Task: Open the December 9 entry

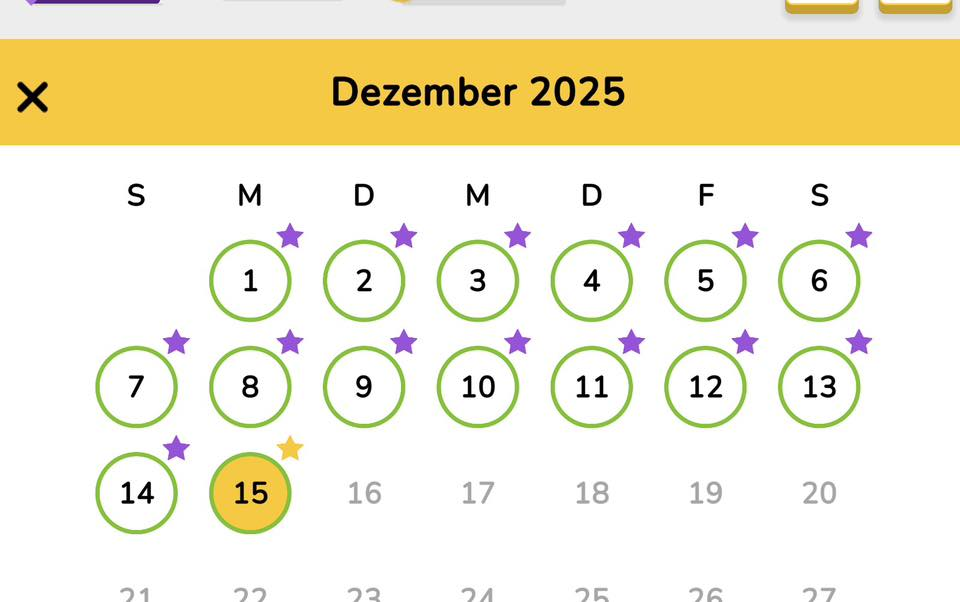Action: click(364, 387)
